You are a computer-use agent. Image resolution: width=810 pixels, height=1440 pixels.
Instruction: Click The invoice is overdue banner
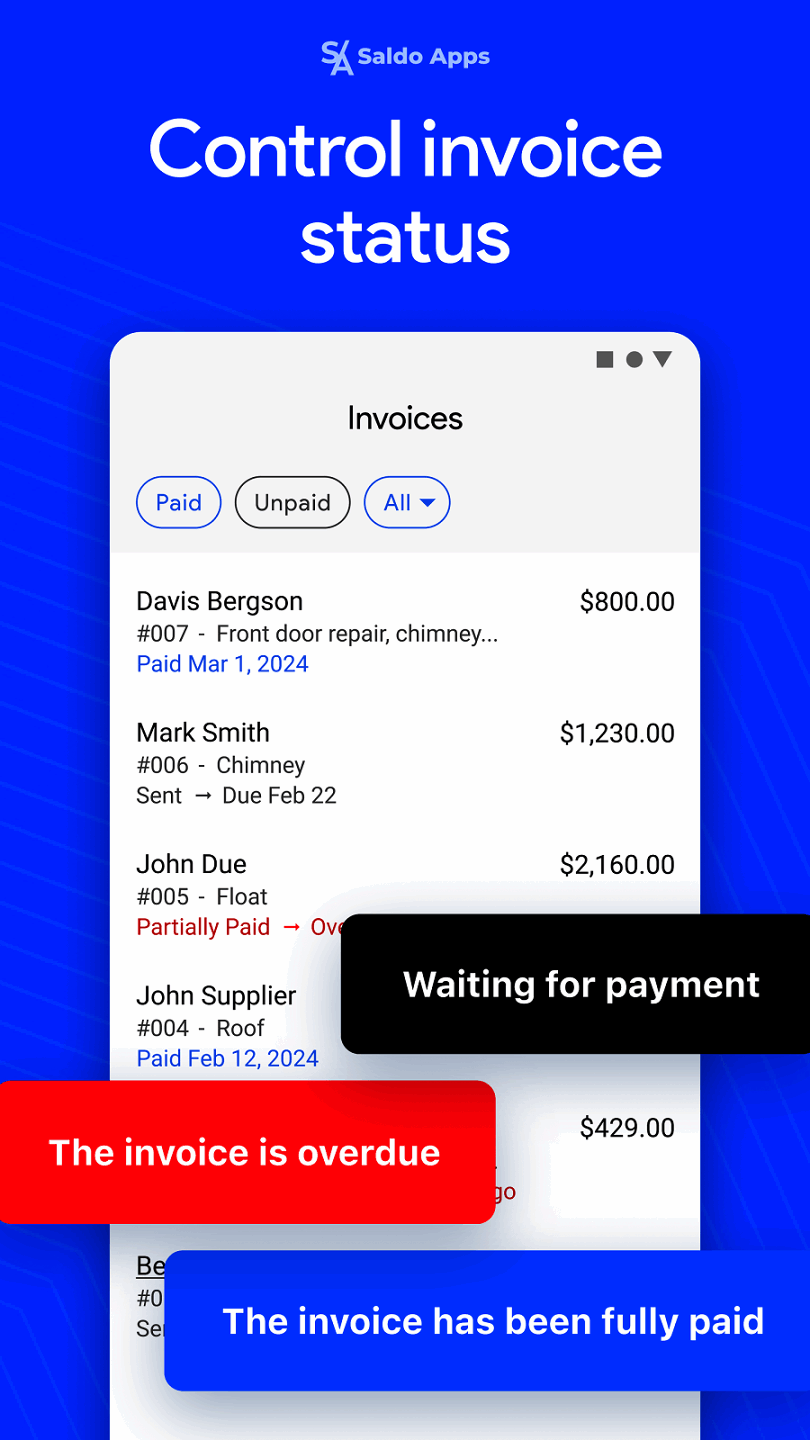[x=245, y=1153]
